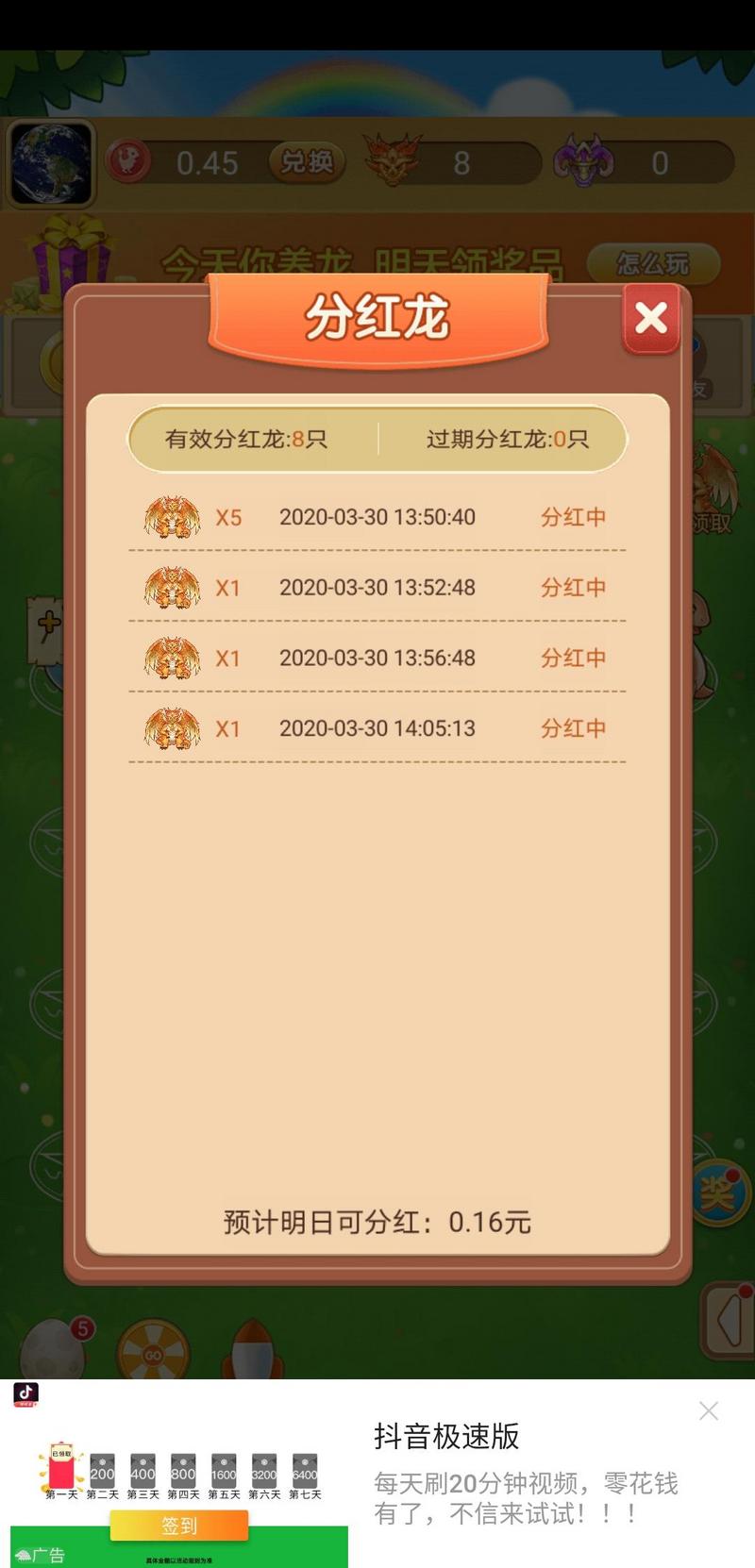The height and width of the screenshot is (1568, 755).
Task: Dismiss the Douyin advertisement
Action: pyautogui.click(x=709, y=1410)
